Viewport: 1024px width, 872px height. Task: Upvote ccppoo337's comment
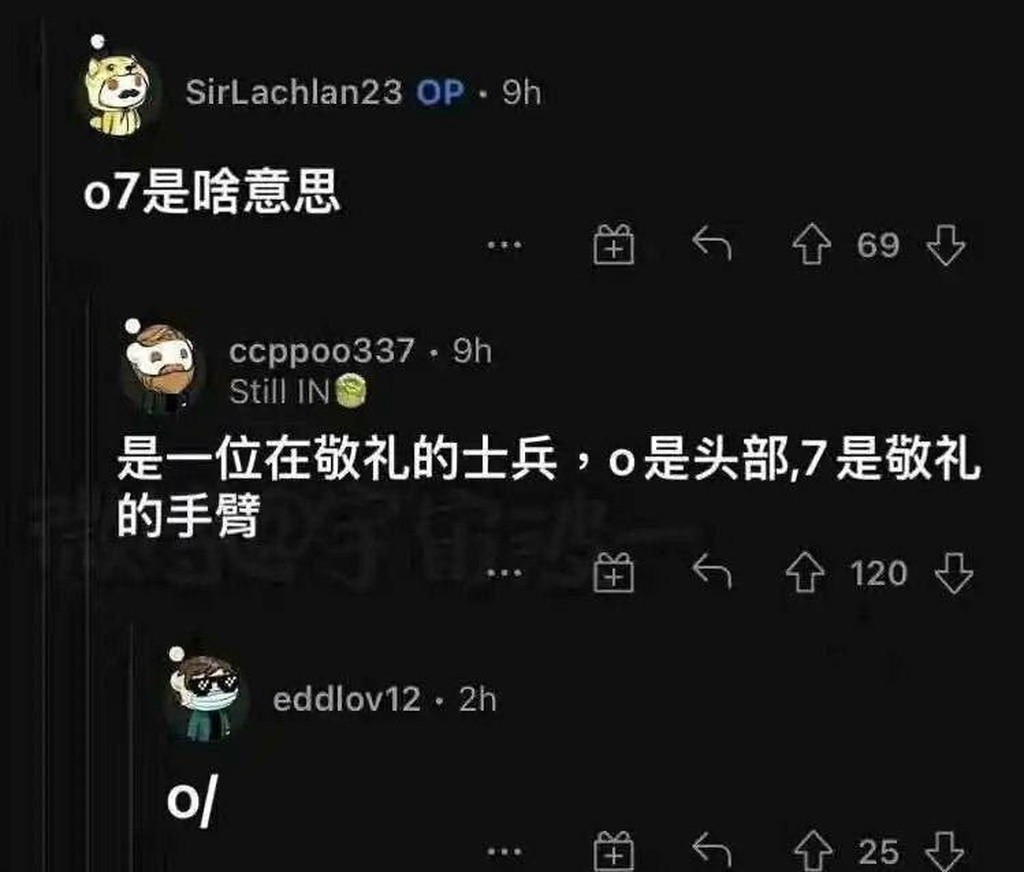(805, 574)
